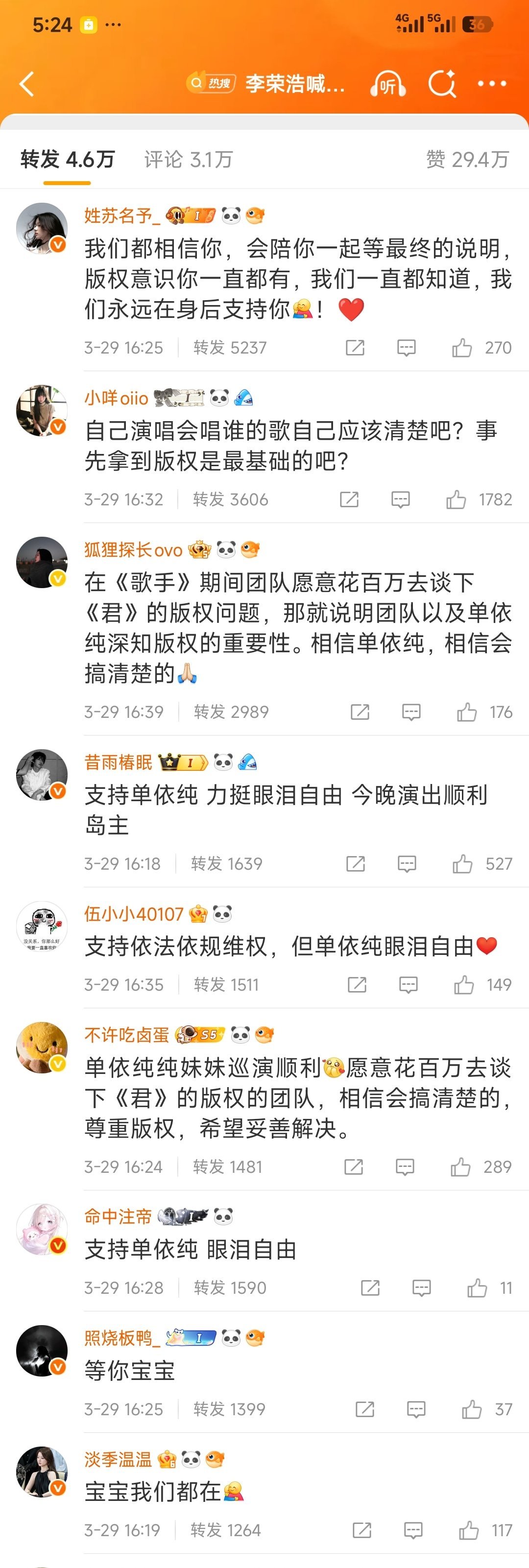Tap the share icon on 姓苏名予_'s post
The height and width of the screenshot is (1568, 529).
355,347
